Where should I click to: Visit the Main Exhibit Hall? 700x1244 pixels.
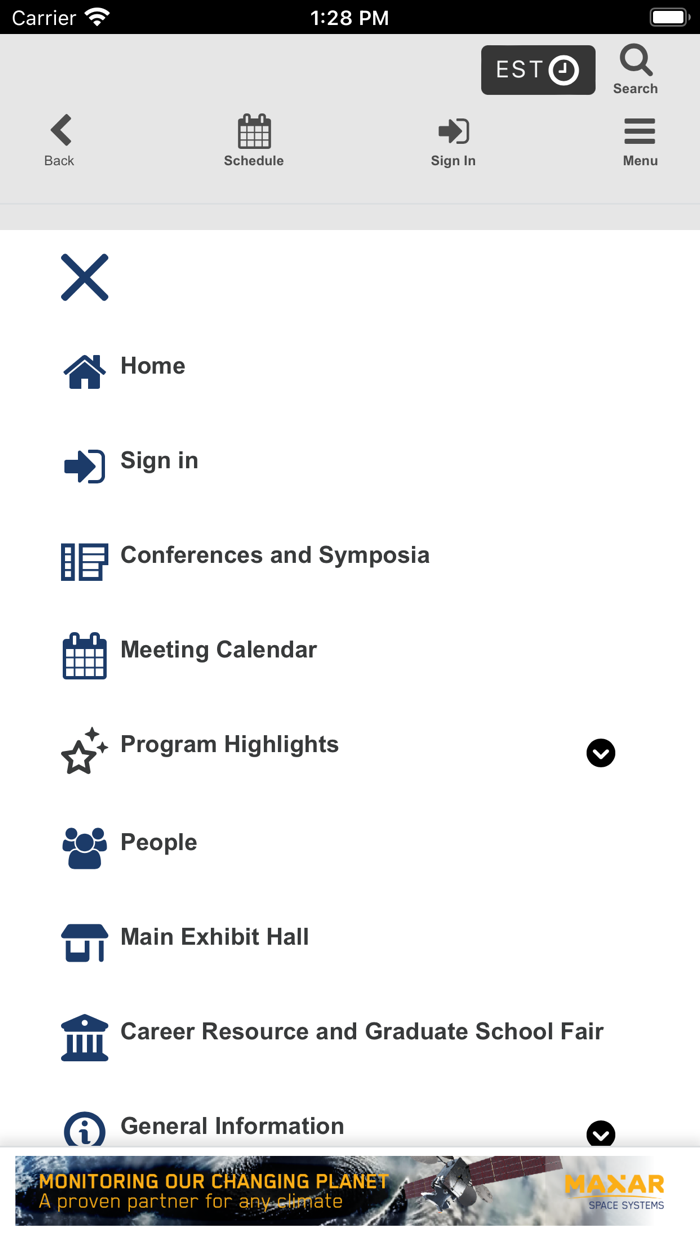pos(214,937)
